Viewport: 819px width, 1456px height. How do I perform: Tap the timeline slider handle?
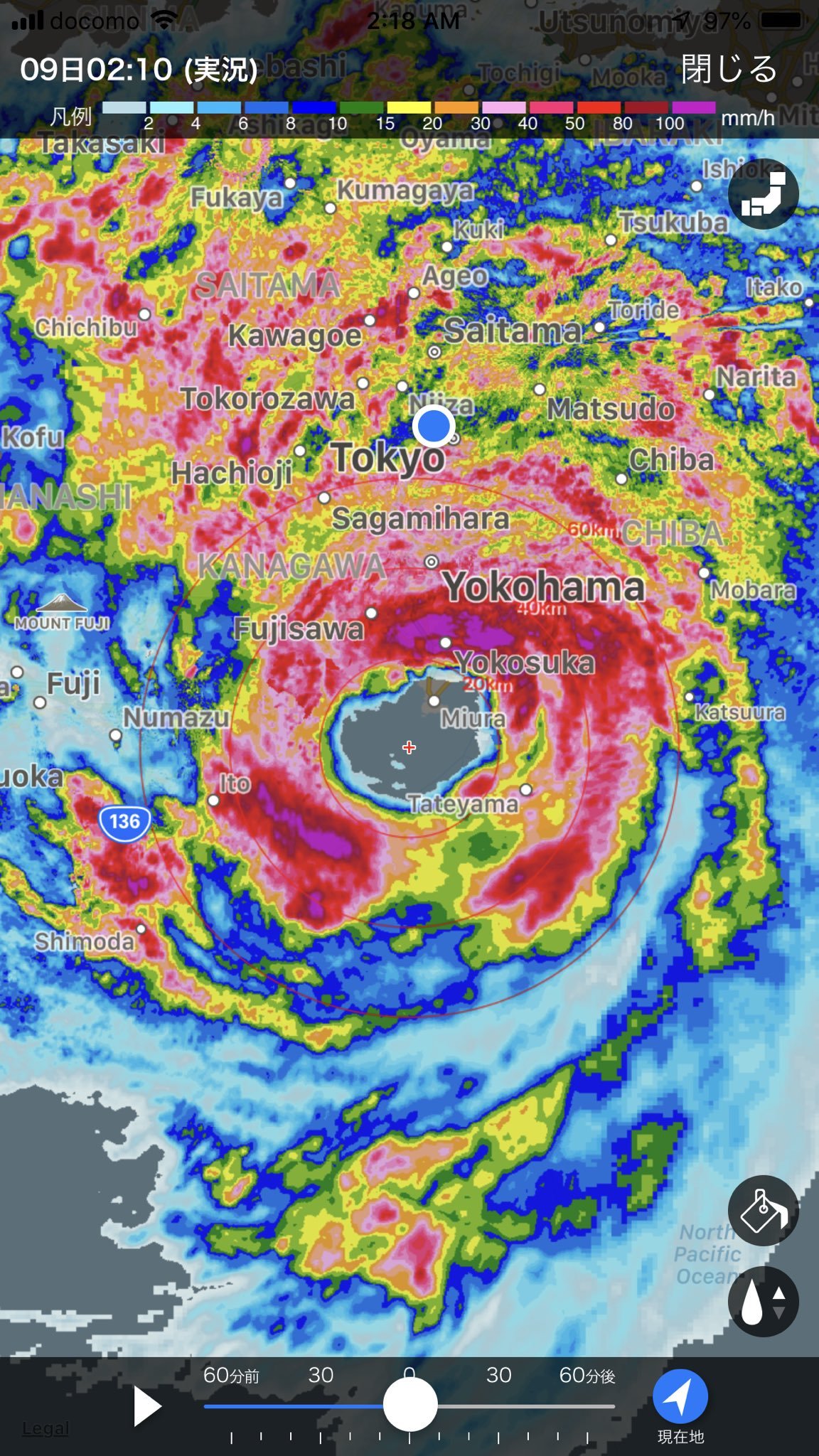coord(410,1405)
